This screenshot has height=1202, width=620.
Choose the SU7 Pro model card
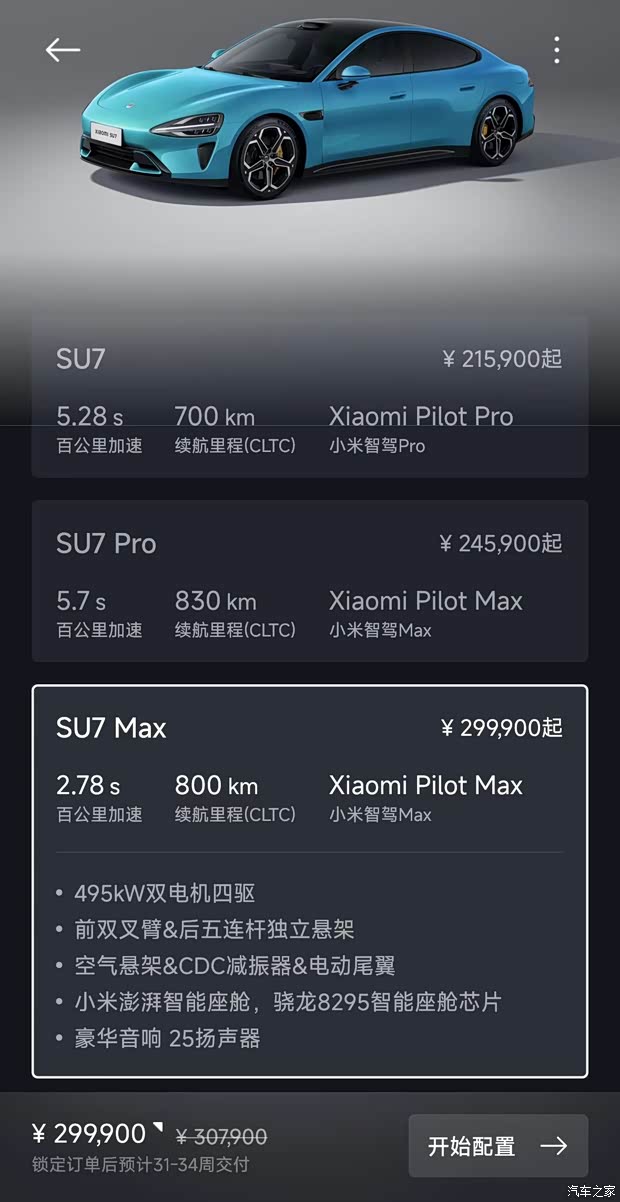[x=309, y=581]
